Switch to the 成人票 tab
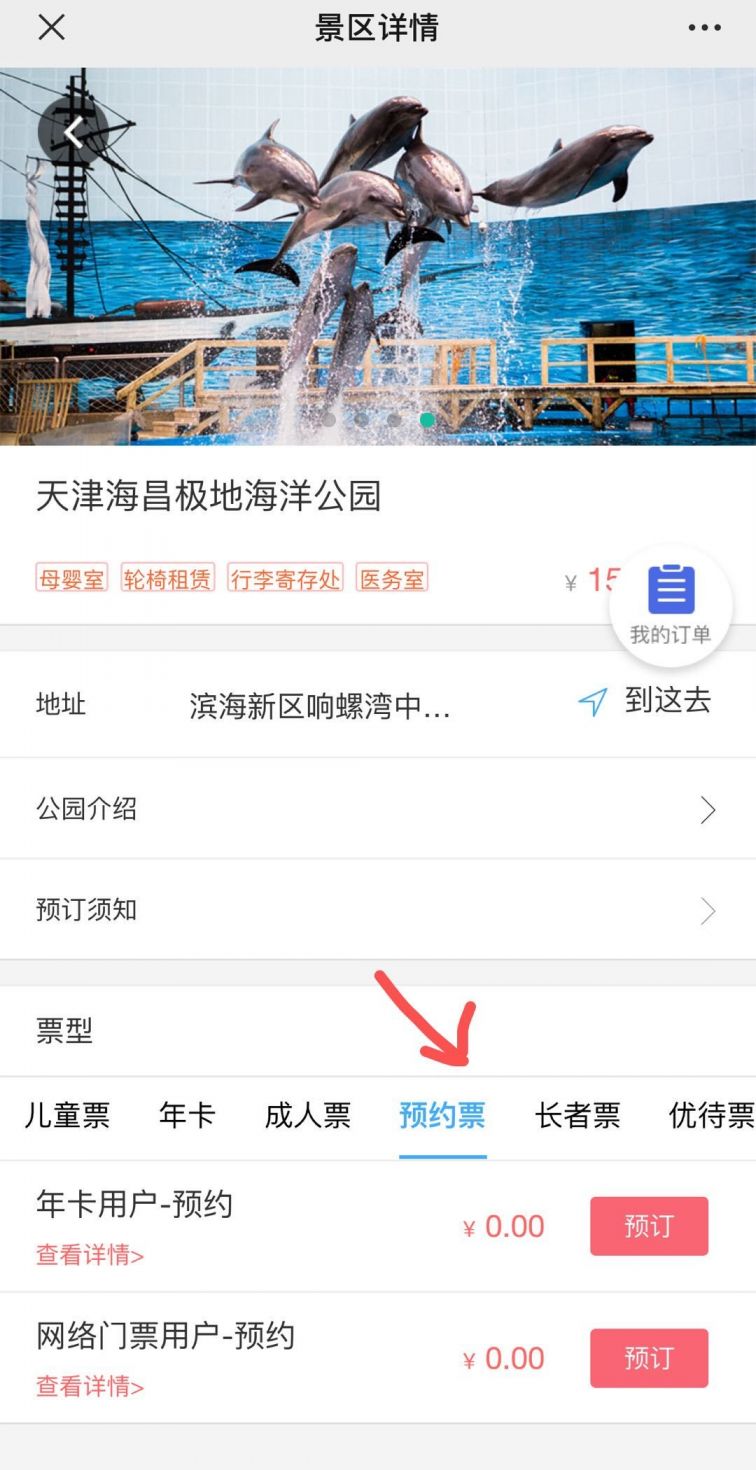This screenshot has height=1470, width=756. pyautogui.click(x=308, y=1115)
